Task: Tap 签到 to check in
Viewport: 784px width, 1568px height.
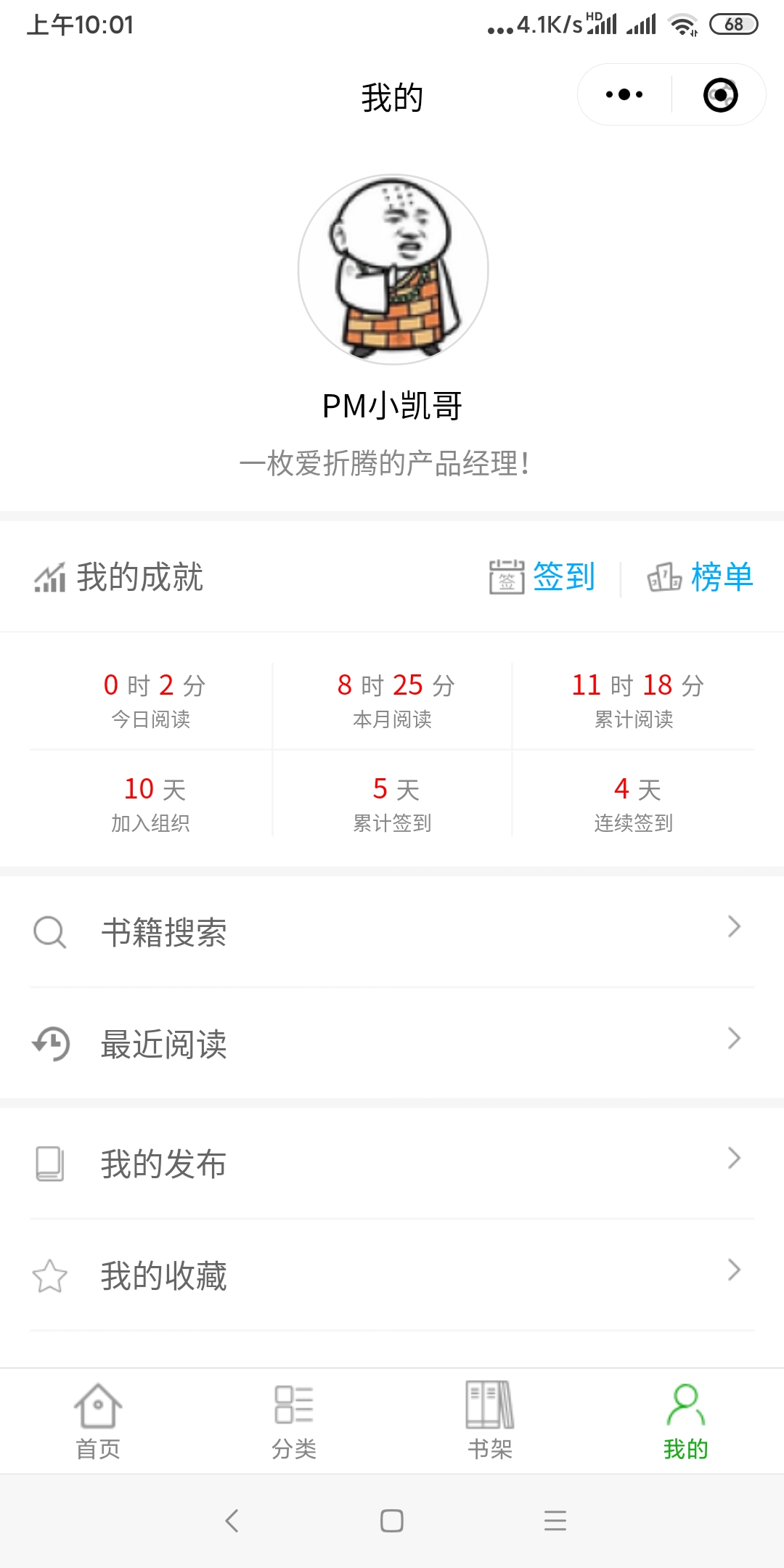Action: point(542,577)
